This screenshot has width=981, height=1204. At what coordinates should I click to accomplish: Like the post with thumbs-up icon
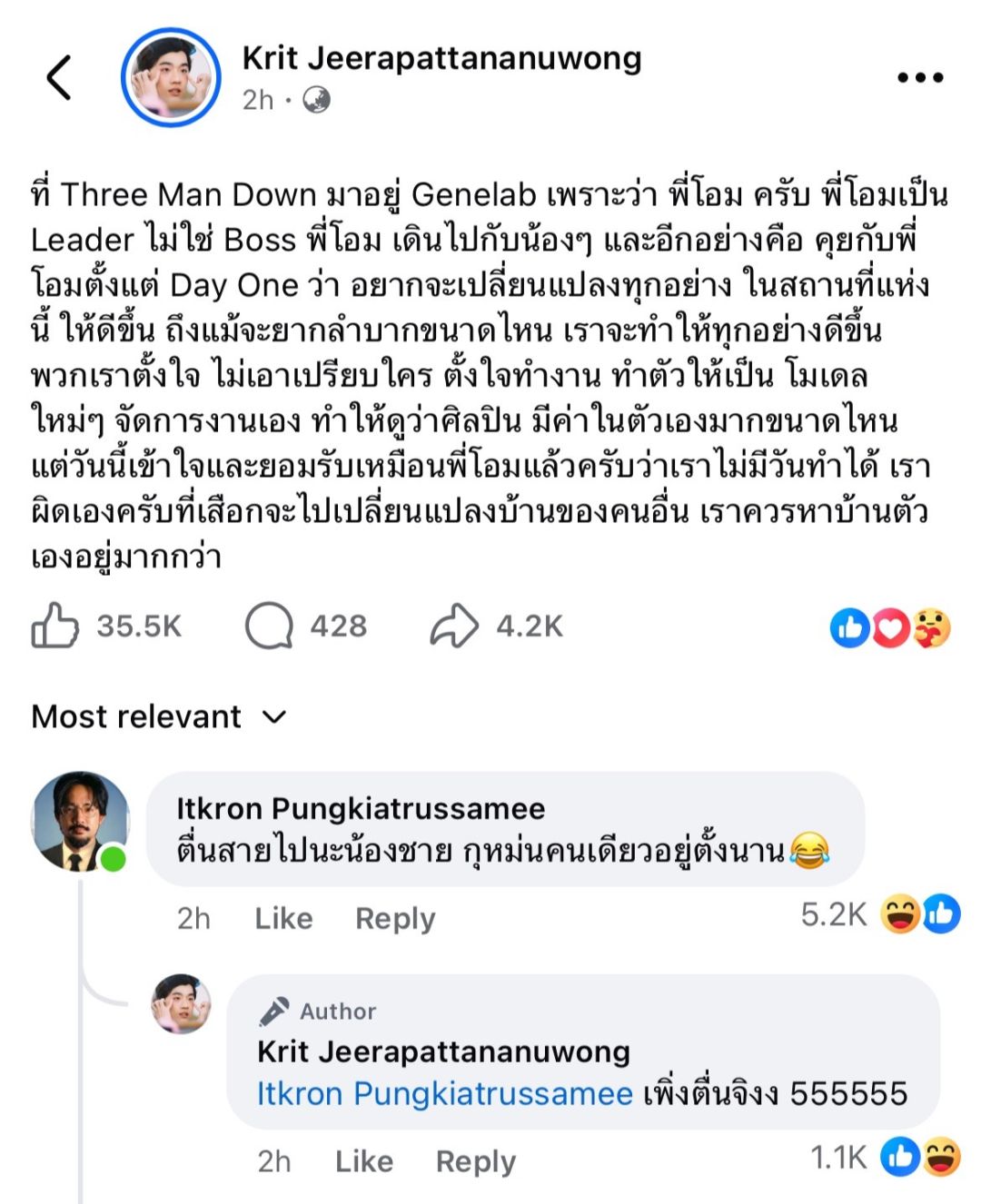[55, 626]
